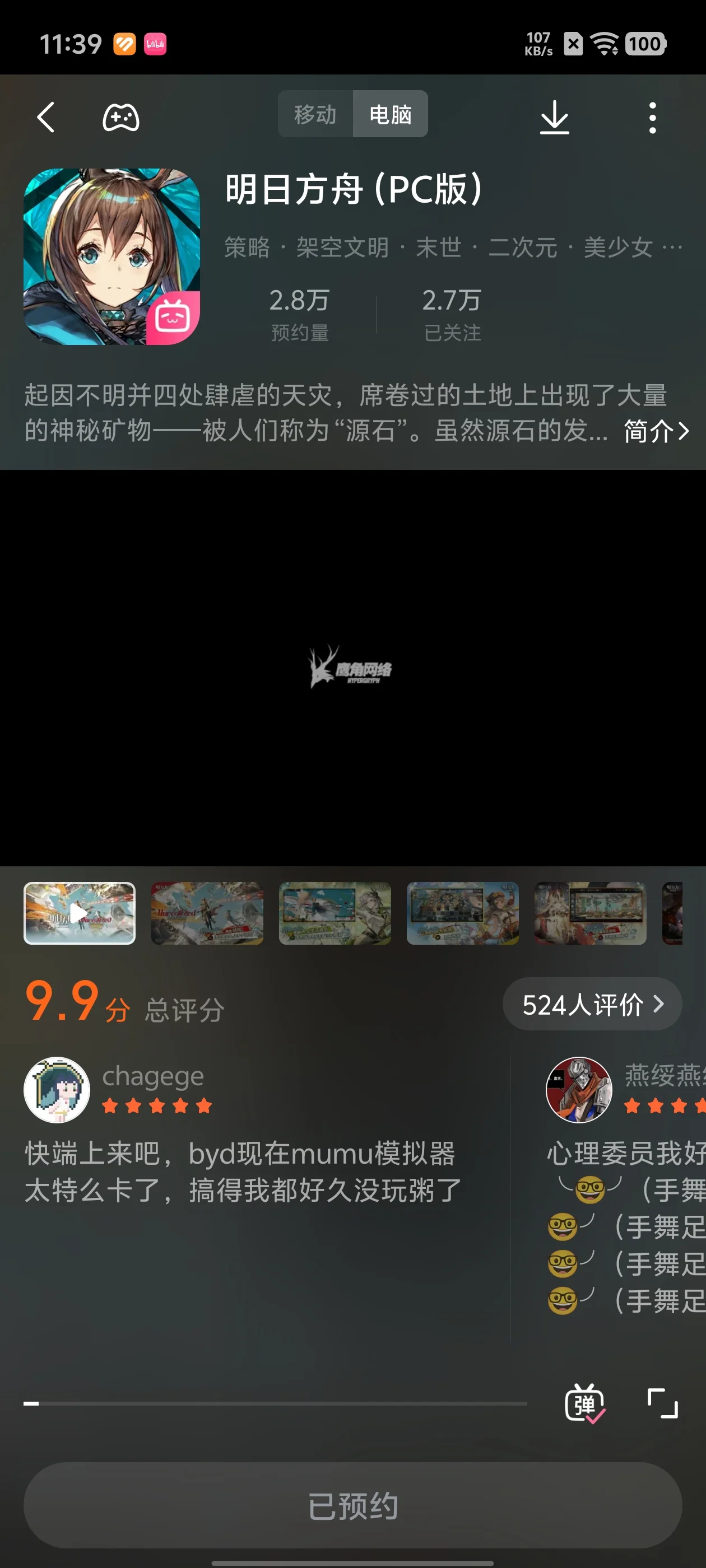
Task: Open the download manager icon
Action: point(554,118)
